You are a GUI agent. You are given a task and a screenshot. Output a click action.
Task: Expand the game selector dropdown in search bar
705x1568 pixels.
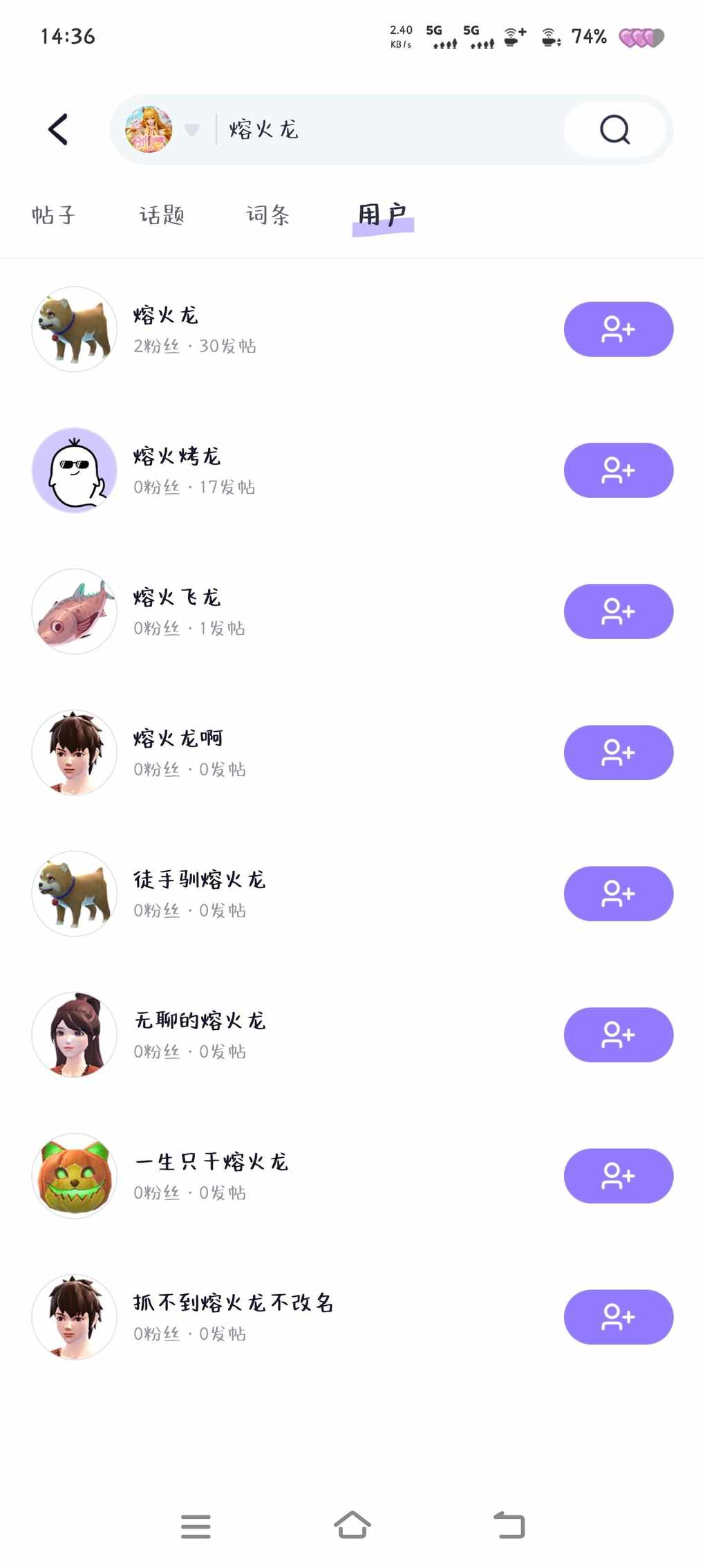tap(191, 130)
